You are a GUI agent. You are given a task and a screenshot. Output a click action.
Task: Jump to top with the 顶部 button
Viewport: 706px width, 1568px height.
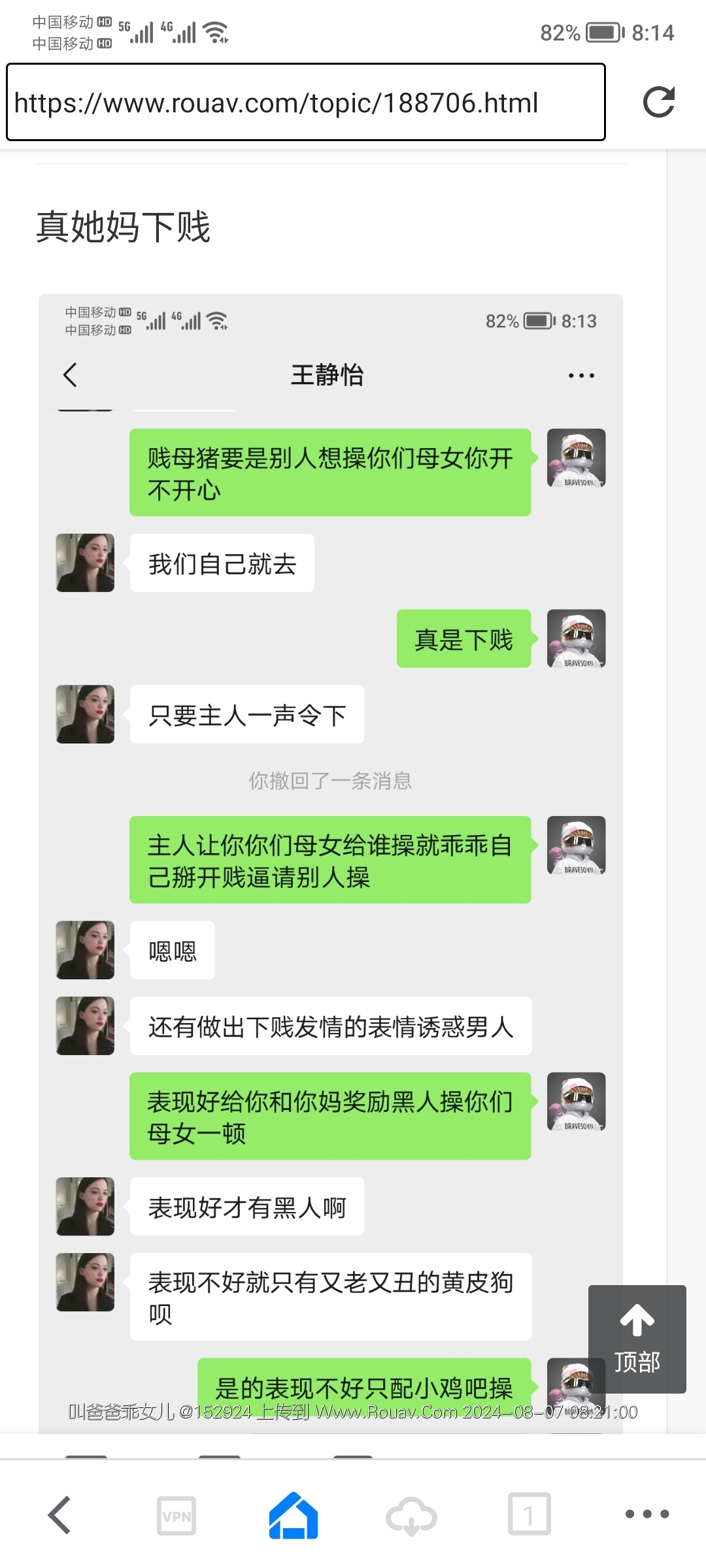pyautogui.click(x=637, y=1339)
